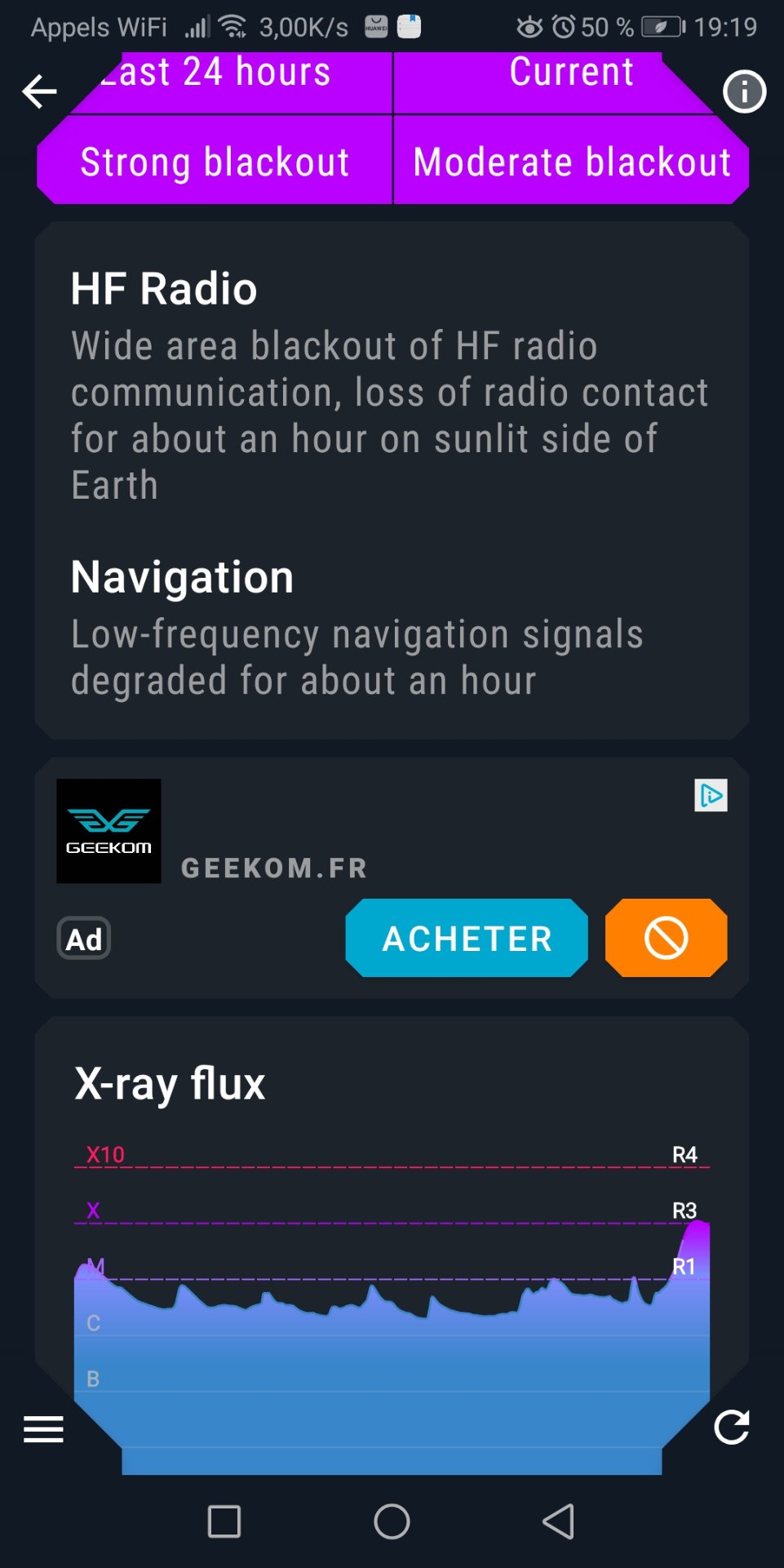Open the info icon in the header
This screenshot has height=1568, width=784.
coord(744,91)
